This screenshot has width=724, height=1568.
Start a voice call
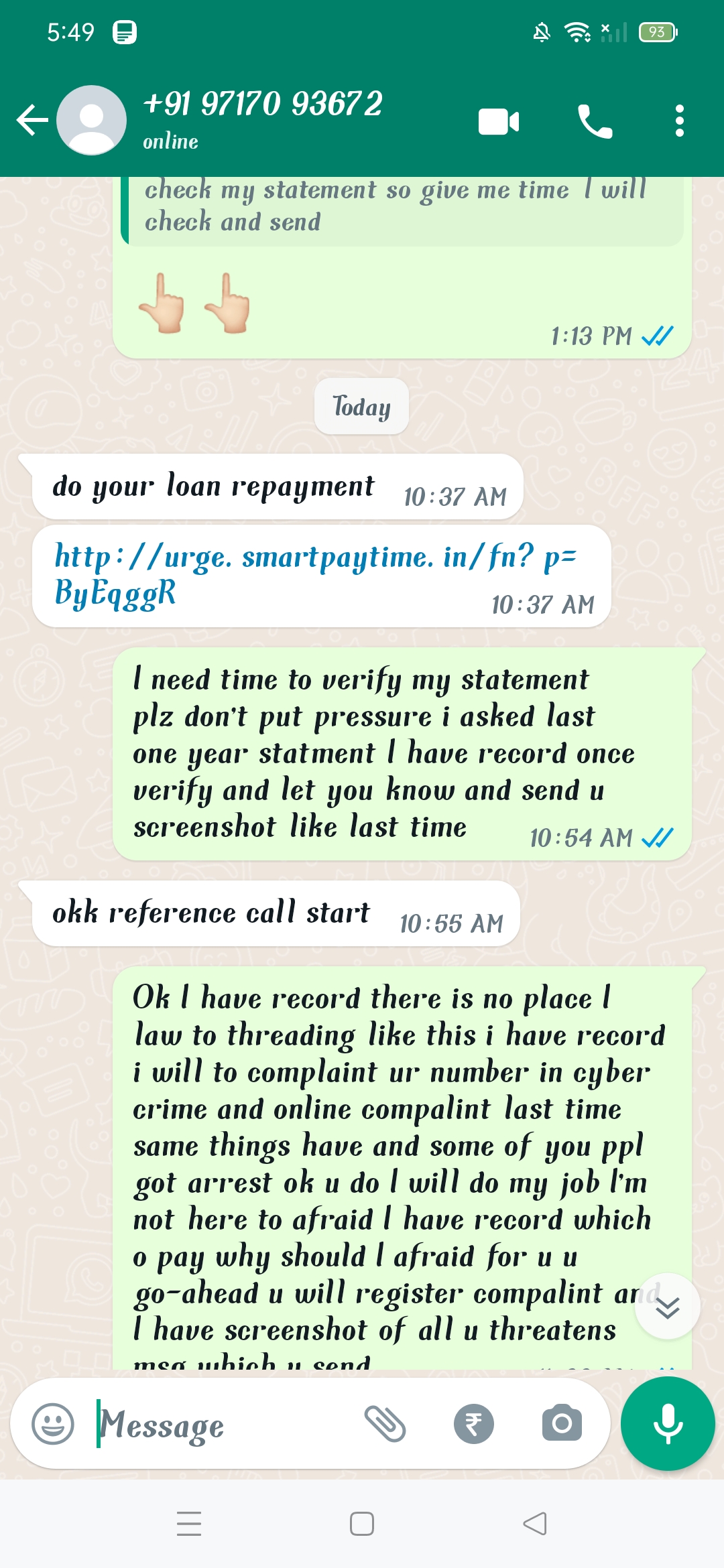click(594, 122)
